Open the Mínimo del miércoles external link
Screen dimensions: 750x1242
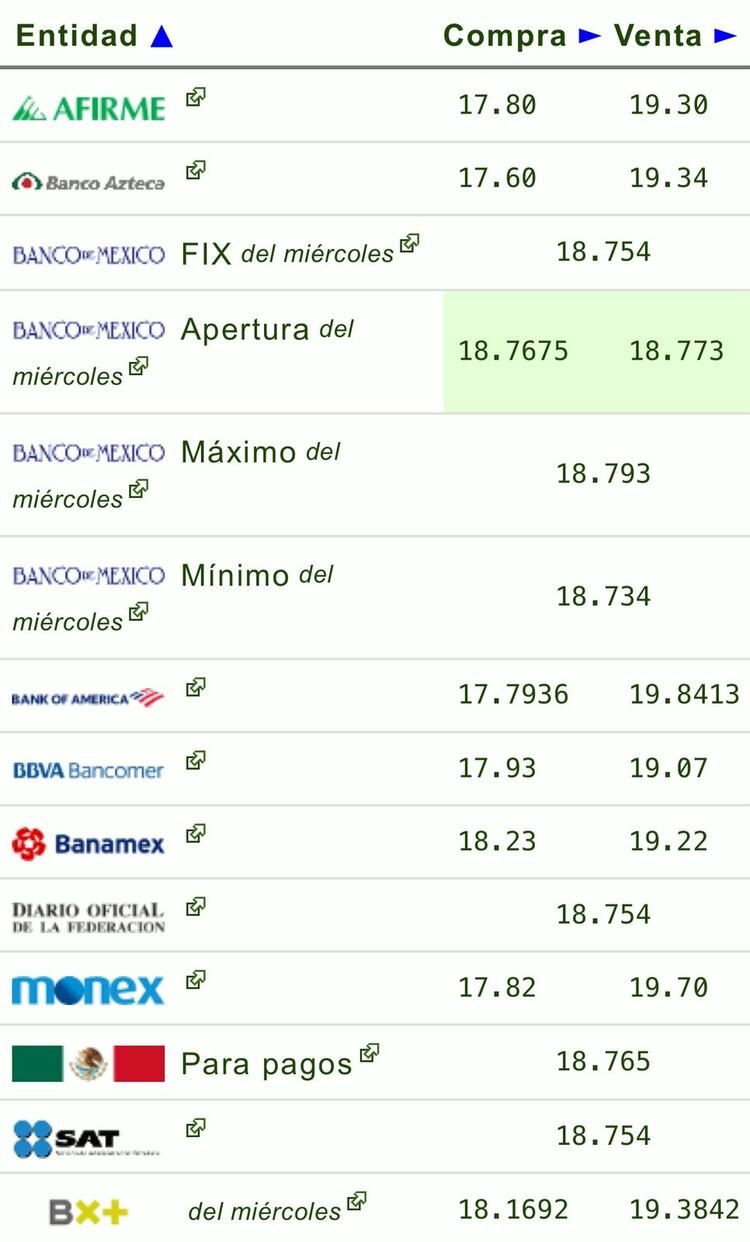138,611
